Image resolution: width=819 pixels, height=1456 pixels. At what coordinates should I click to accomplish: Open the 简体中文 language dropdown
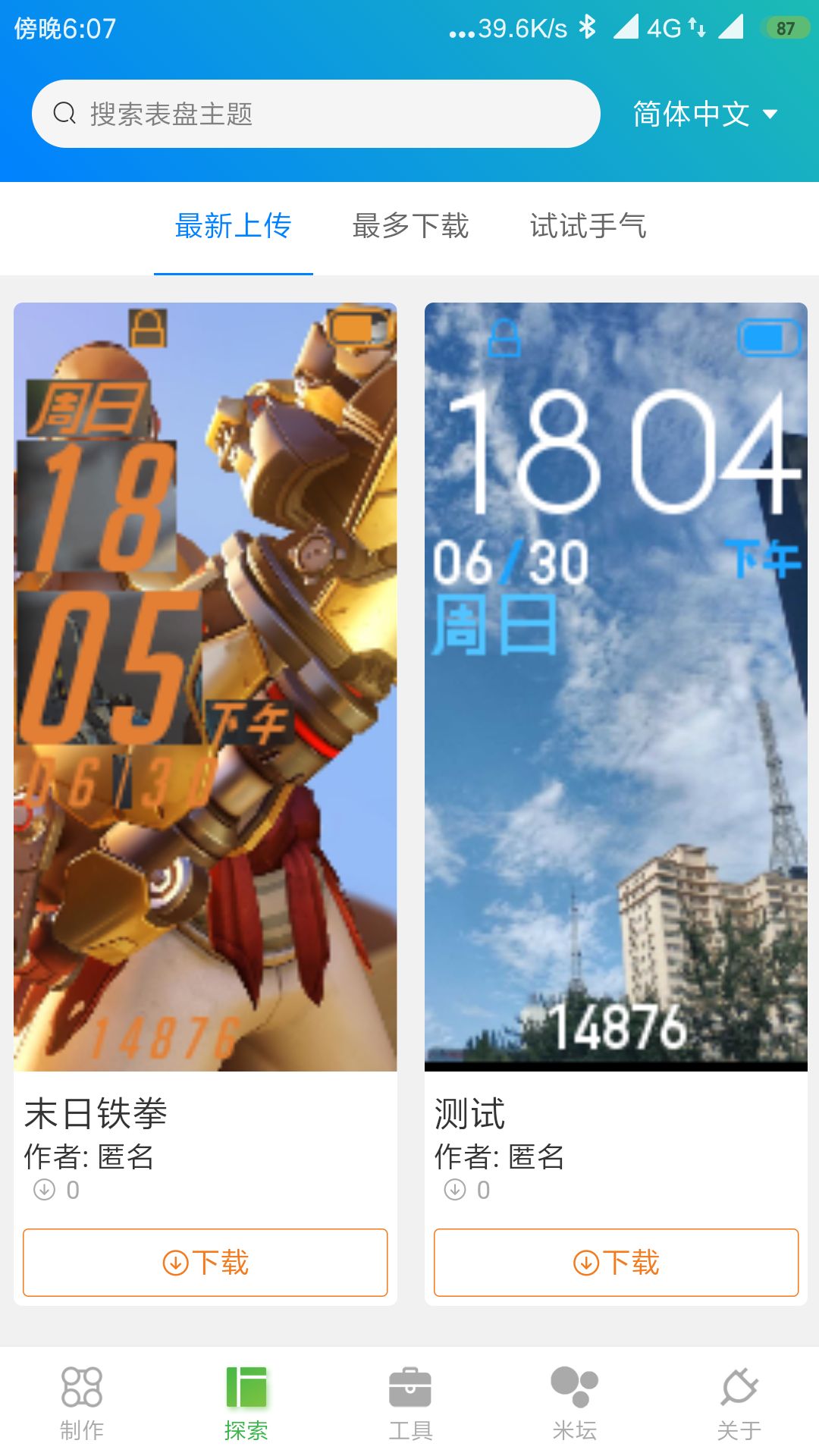click(705, 115)
